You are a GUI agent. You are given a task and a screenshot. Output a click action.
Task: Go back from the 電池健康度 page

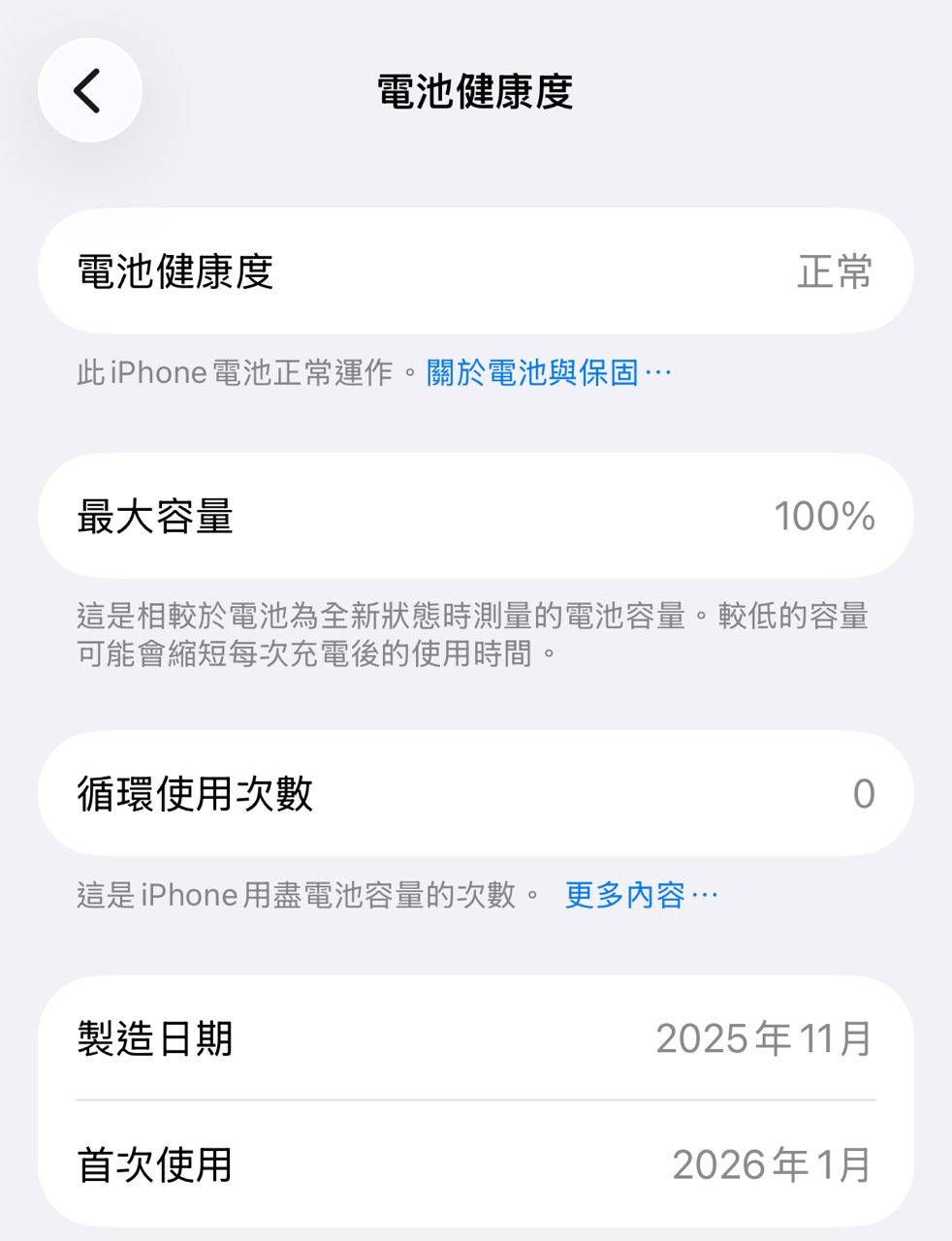point(89,91)
